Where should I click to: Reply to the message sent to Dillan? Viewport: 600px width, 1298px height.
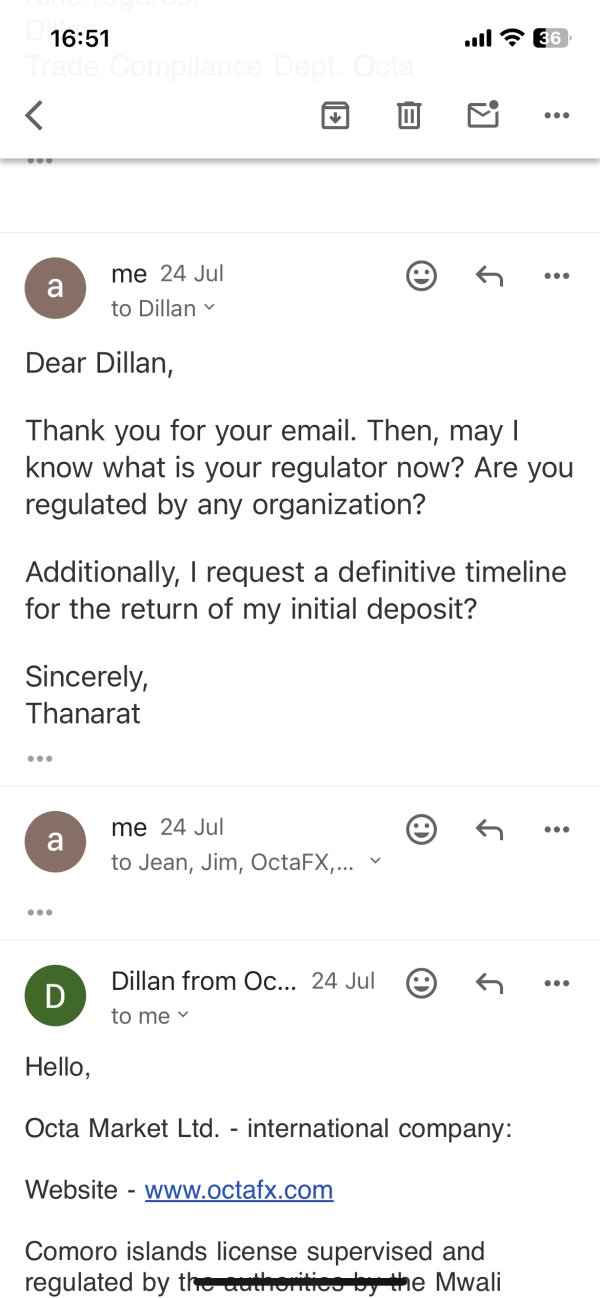pos(489,275)
